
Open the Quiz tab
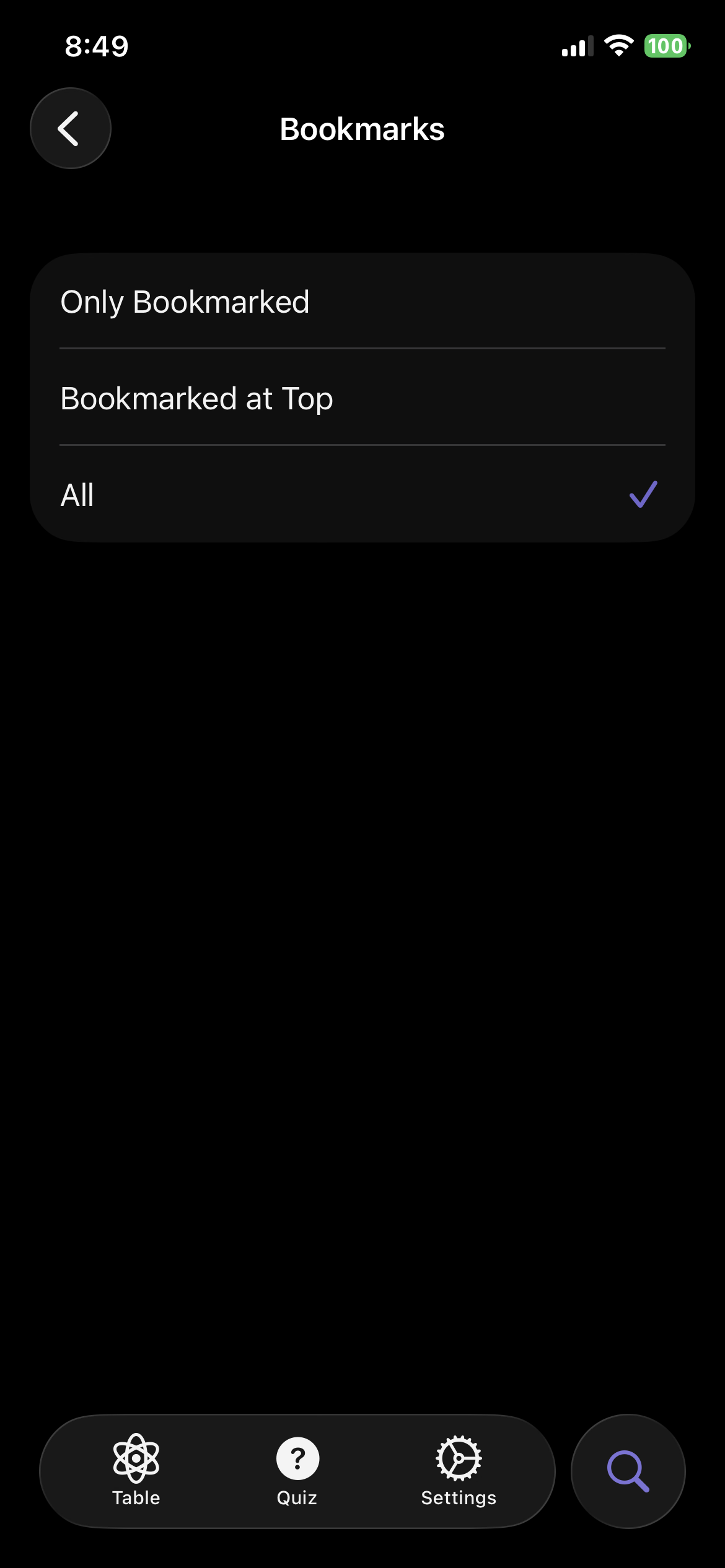[x=297, y=1470]
